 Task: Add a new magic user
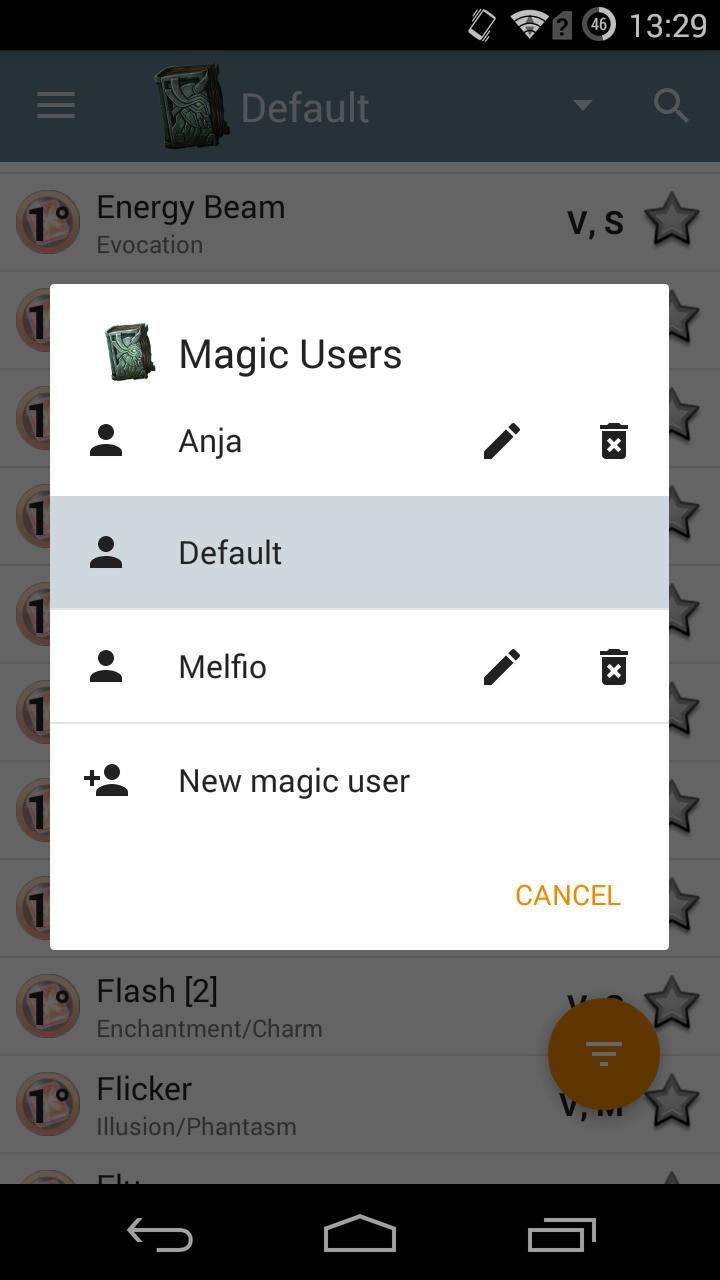(294, 781)
